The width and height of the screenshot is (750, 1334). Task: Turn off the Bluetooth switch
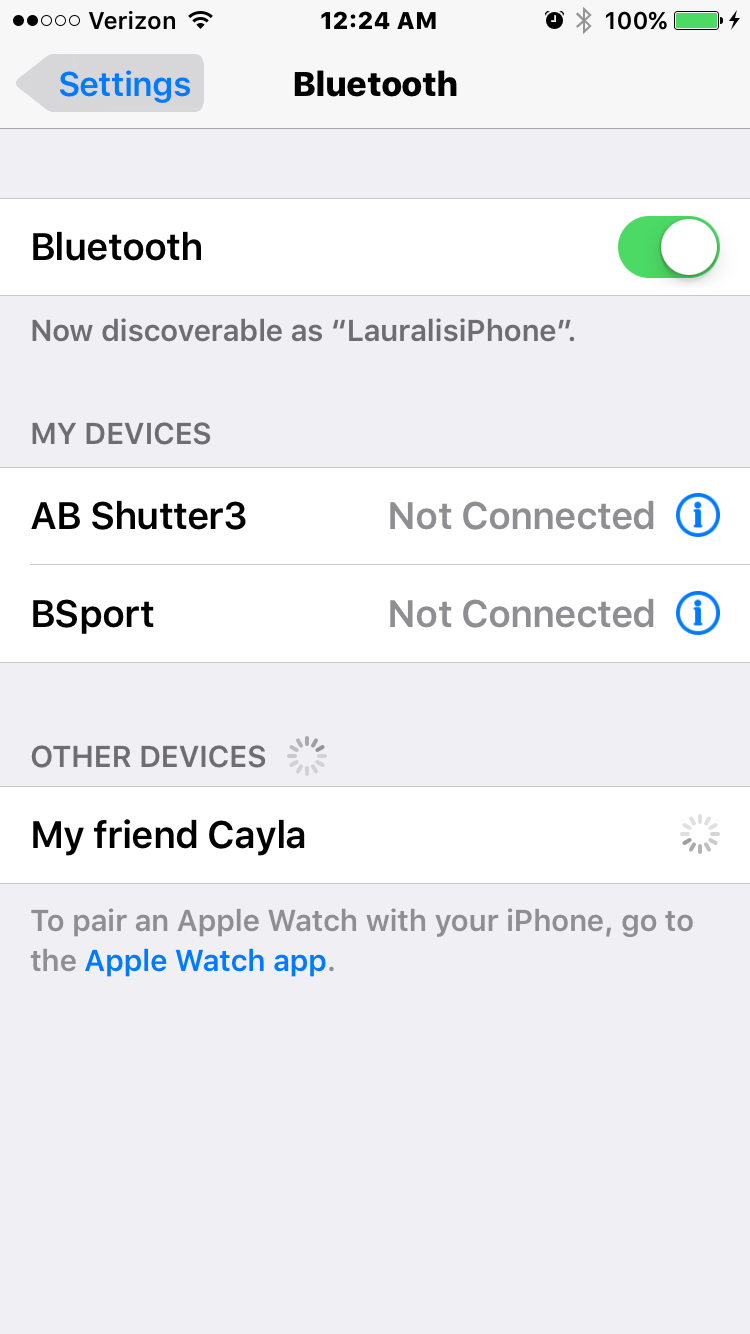668,247
